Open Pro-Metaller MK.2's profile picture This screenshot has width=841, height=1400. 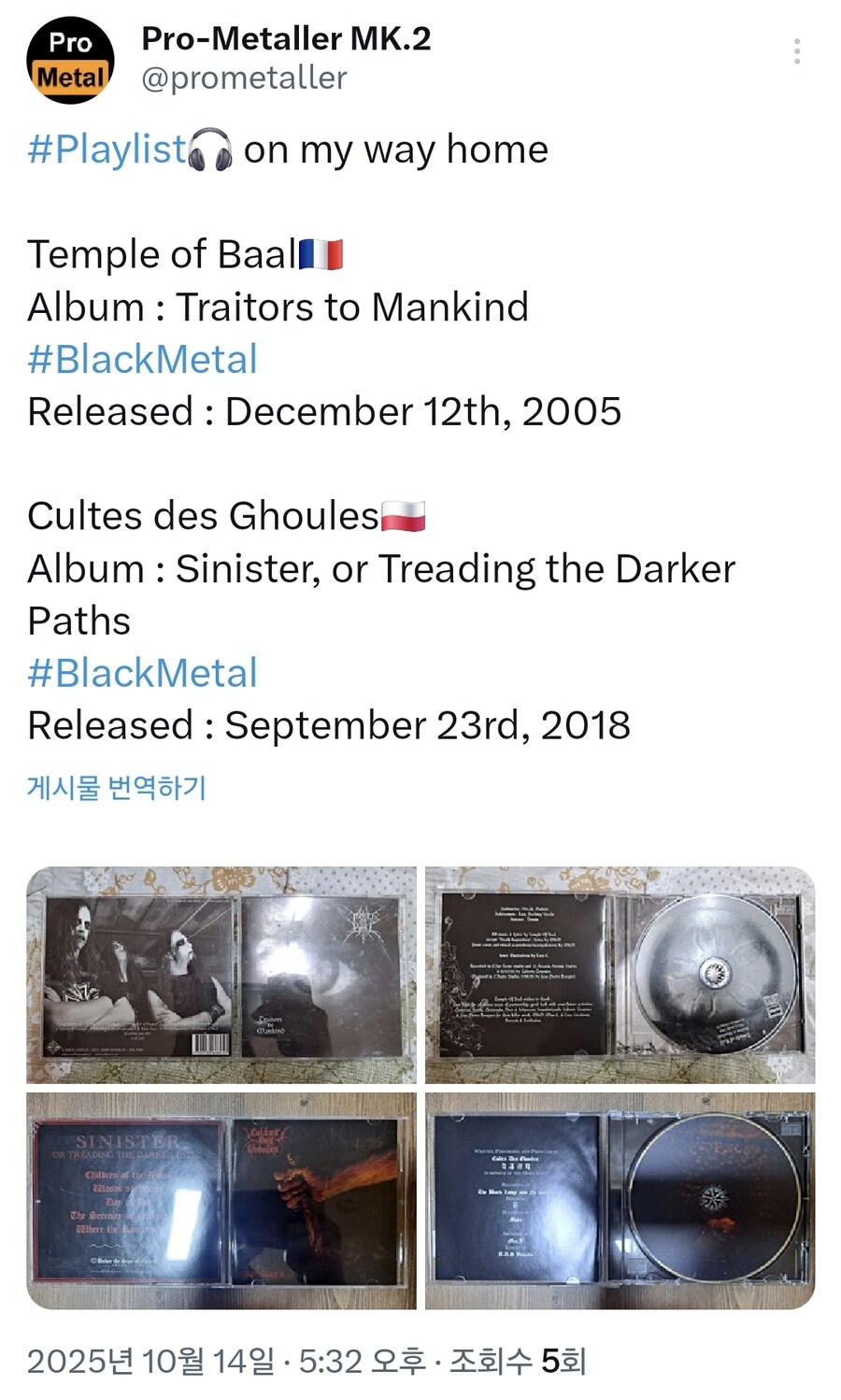70,59
